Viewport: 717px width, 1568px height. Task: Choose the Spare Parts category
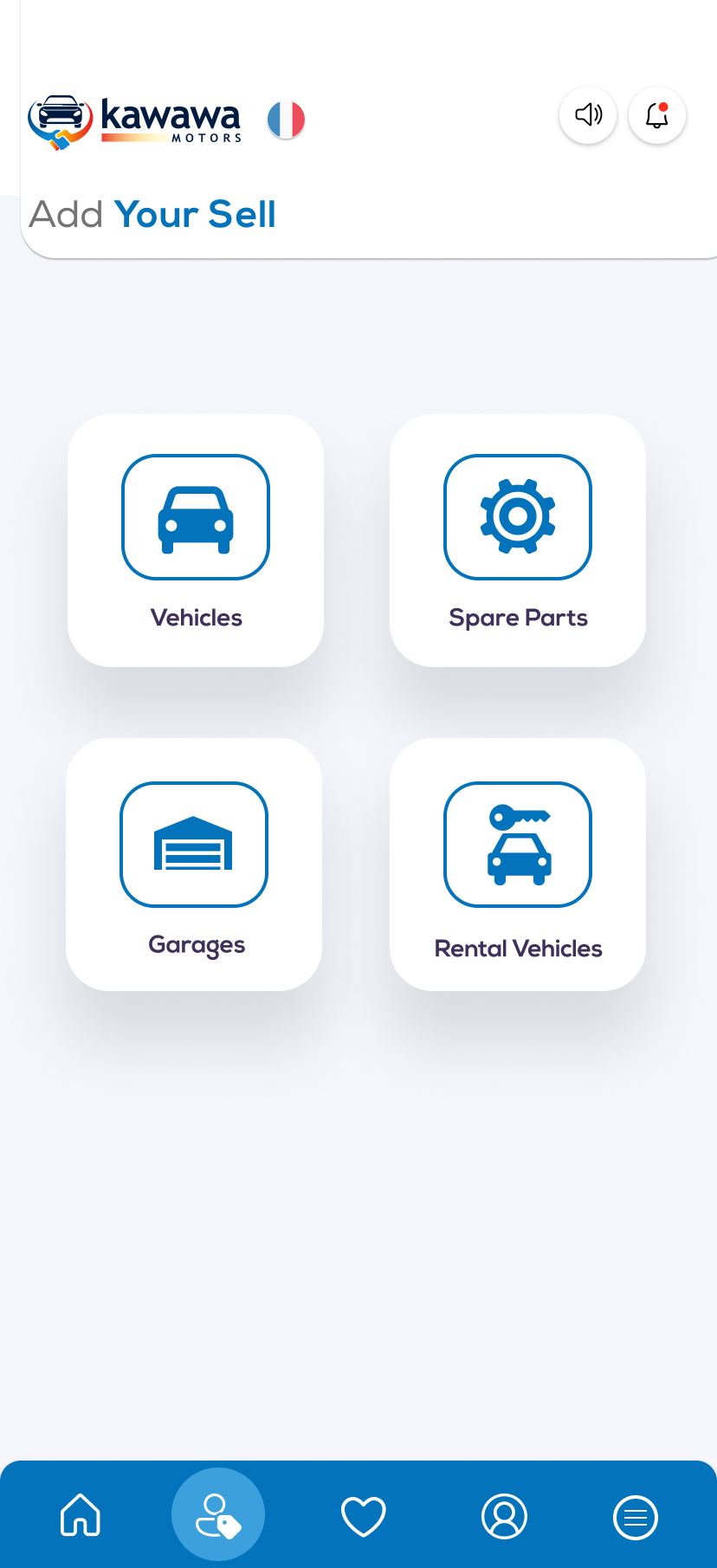[518, 541]
